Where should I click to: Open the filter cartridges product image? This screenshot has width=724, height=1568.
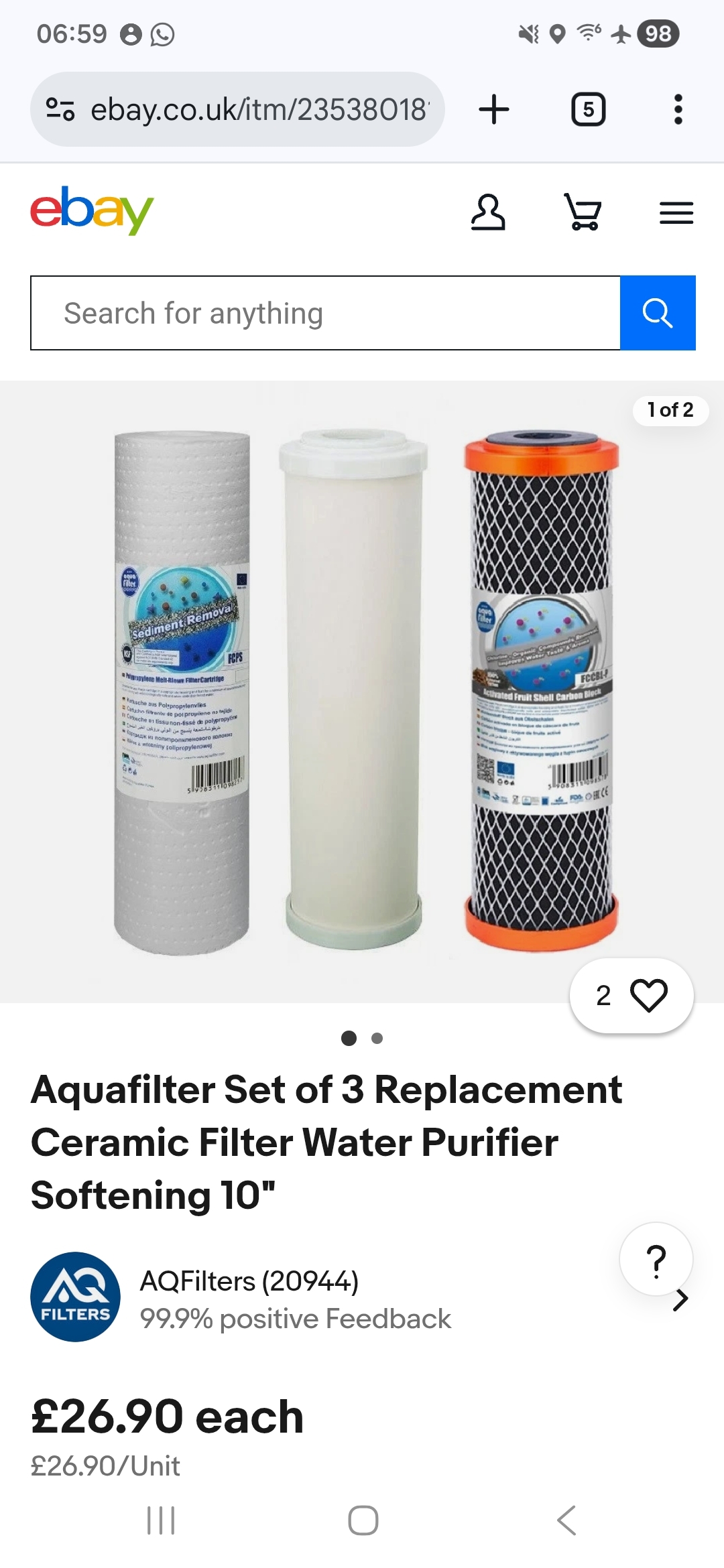(x=362, y=690)
